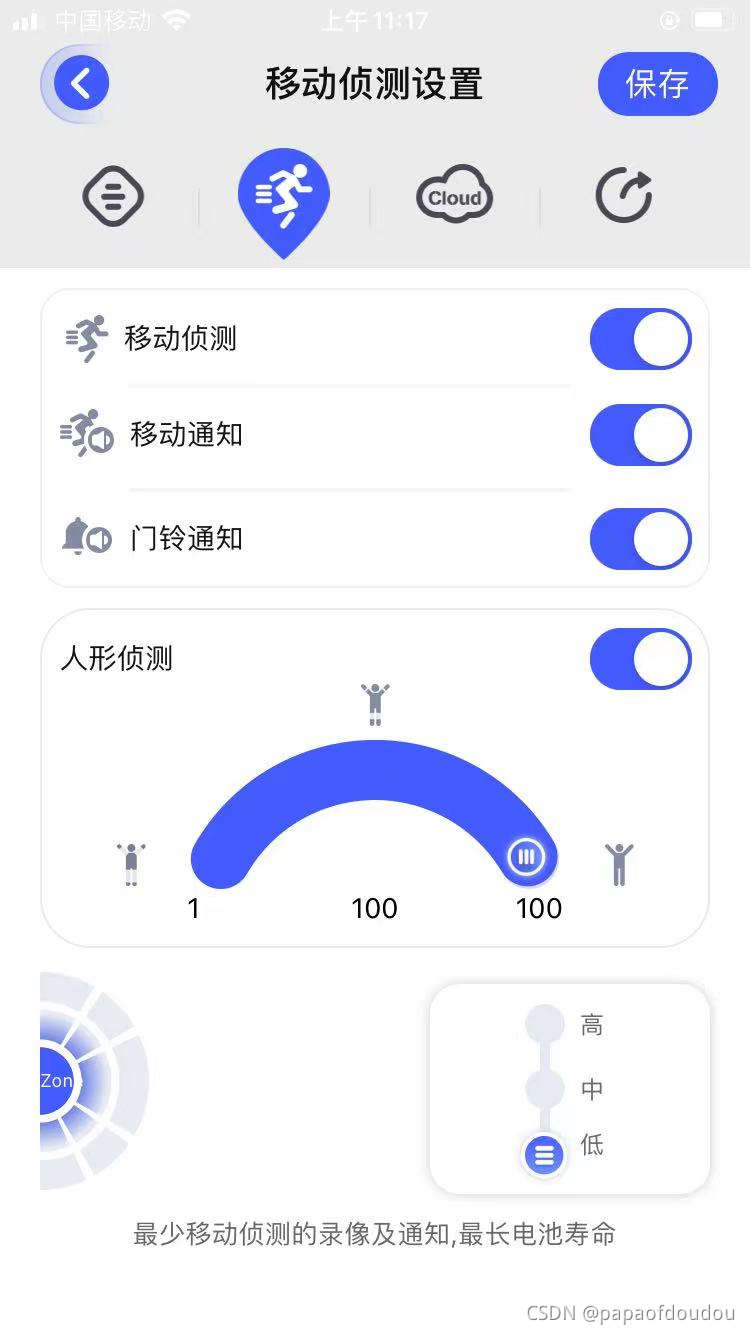Choose the 中 sensitivity level
Image resolution: width=750 pixels, height=1334 pixels.
[546, 1089]
